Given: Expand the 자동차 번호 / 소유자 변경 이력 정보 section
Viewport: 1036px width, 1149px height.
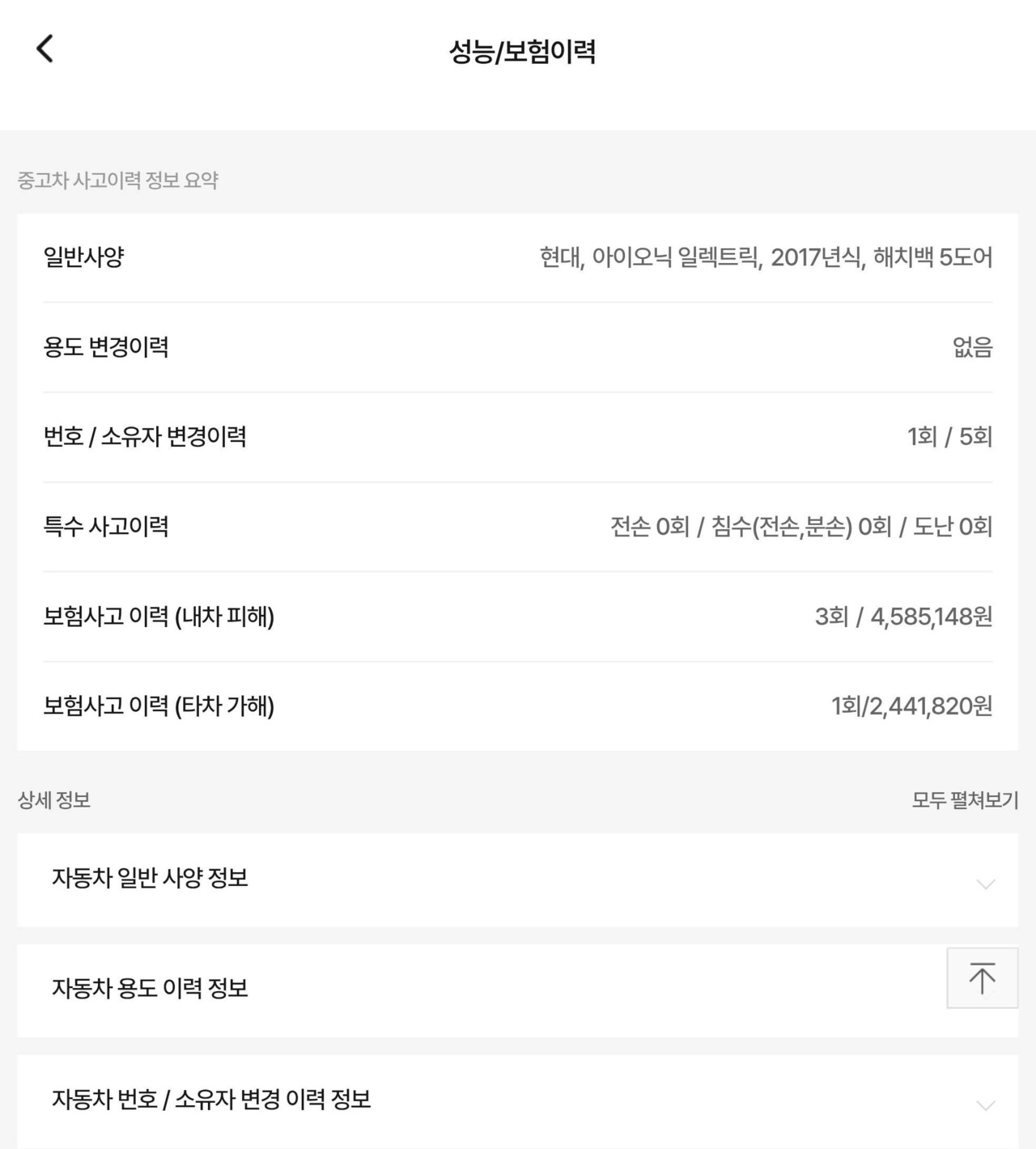Looking at the screenshot, I should click(518, 1100).
